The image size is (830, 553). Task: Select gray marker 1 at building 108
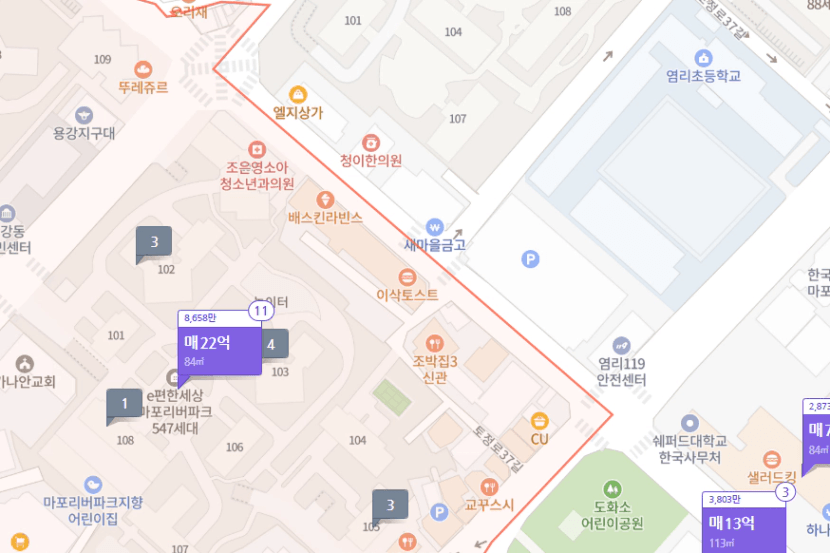[125, 404]
